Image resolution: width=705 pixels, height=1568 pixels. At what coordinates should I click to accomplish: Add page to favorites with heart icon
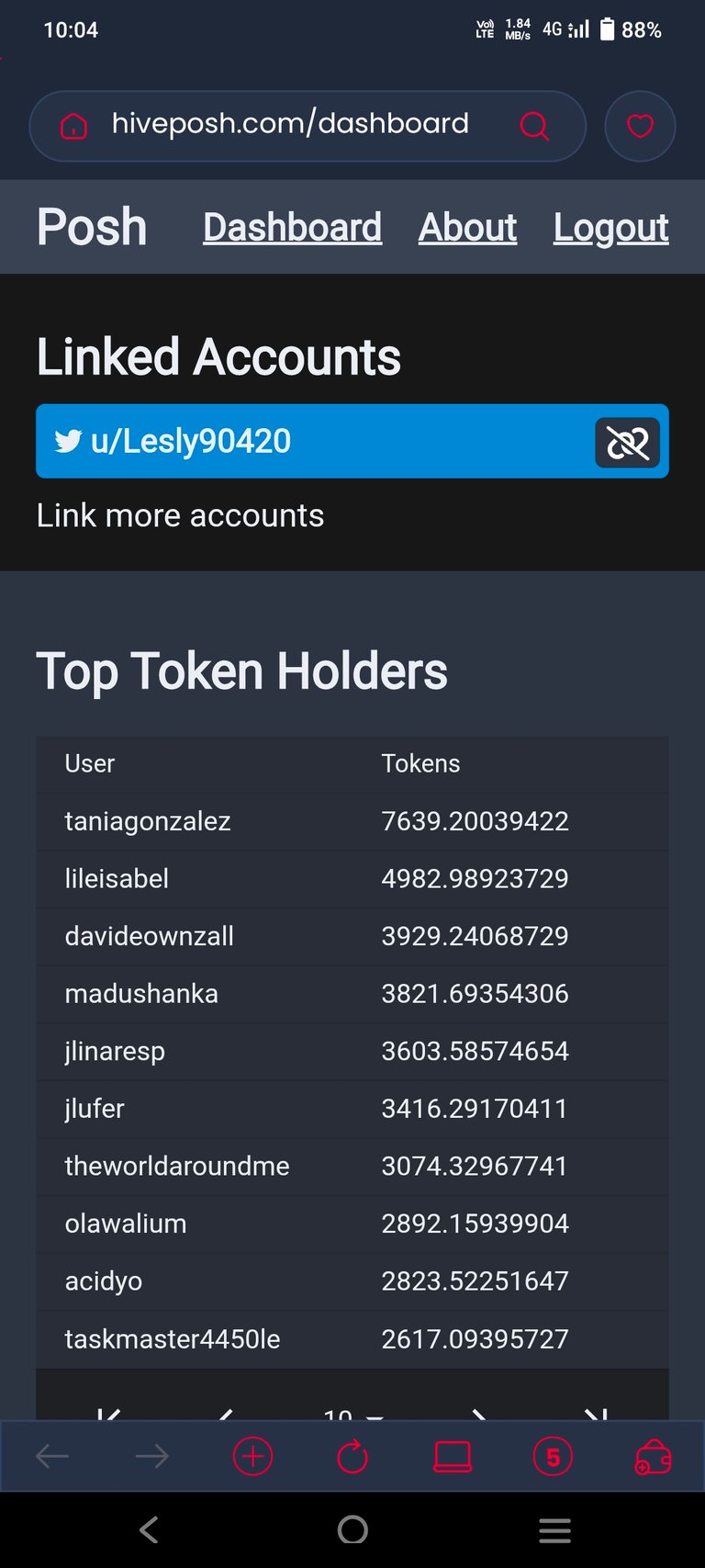tap(640, 126)
